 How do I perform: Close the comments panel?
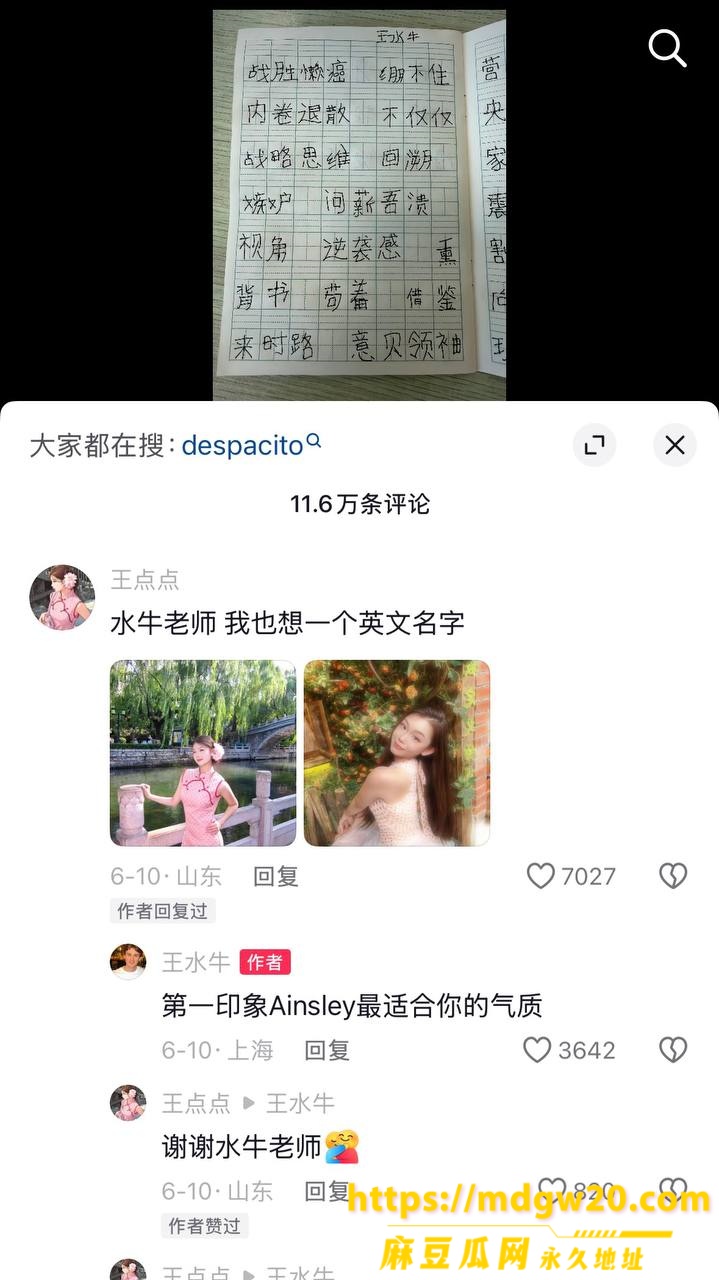pos(675,445)
